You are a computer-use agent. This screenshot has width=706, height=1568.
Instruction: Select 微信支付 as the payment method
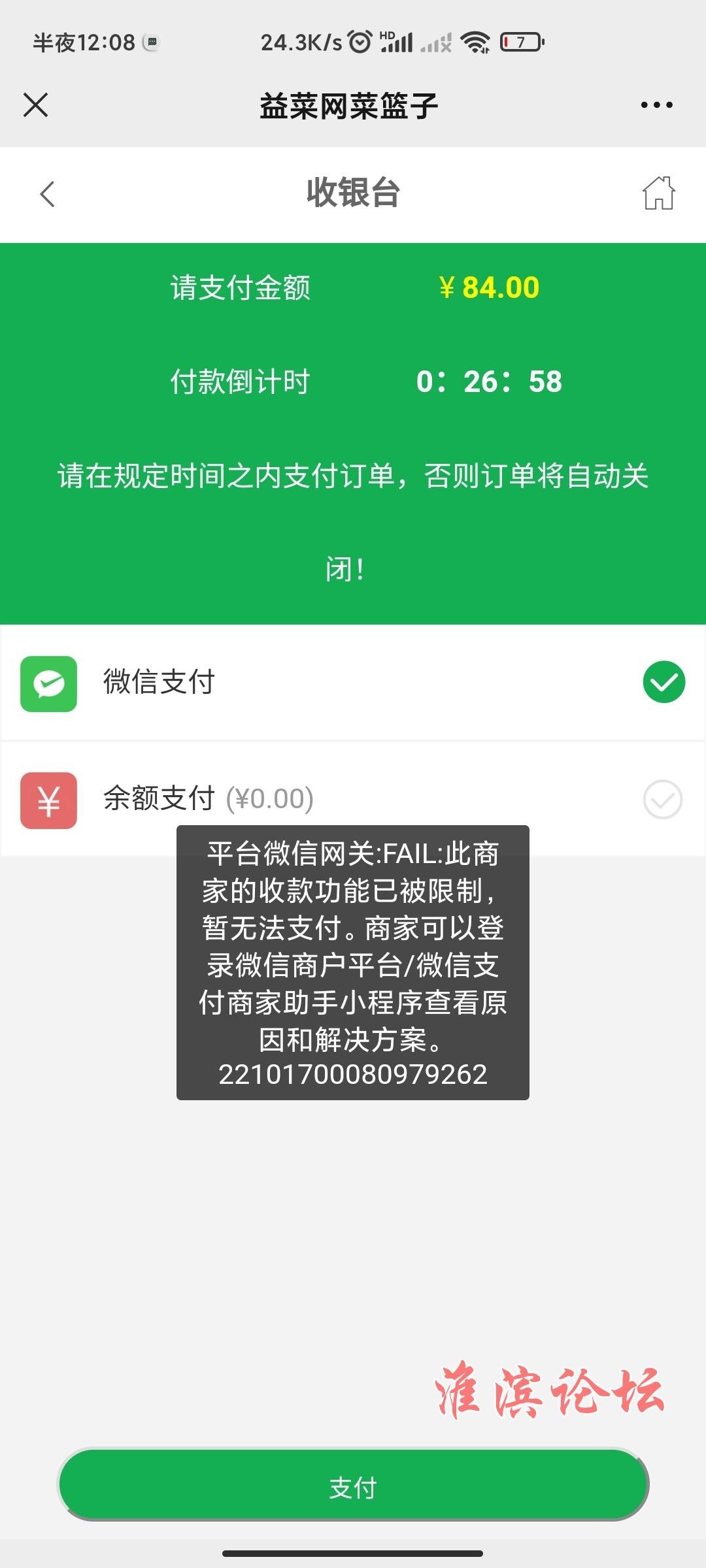(353, 682)
